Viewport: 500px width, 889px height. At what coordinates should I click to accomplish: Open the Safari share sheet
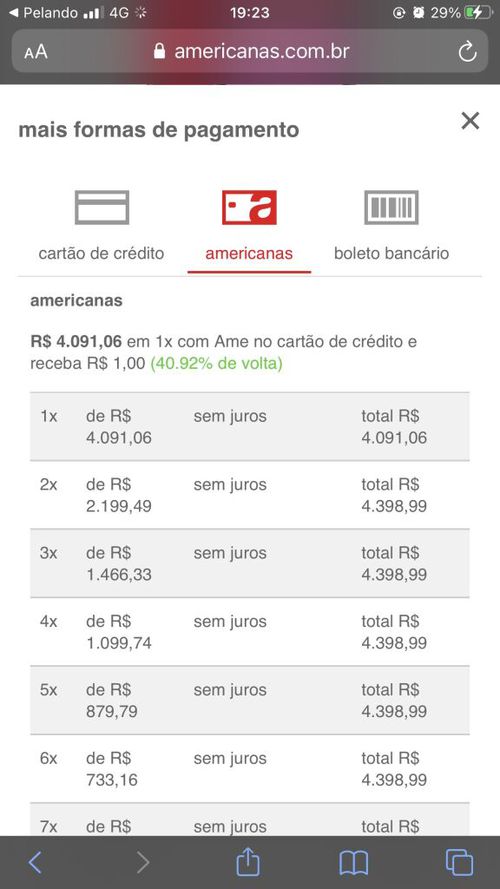coord(248,861)
